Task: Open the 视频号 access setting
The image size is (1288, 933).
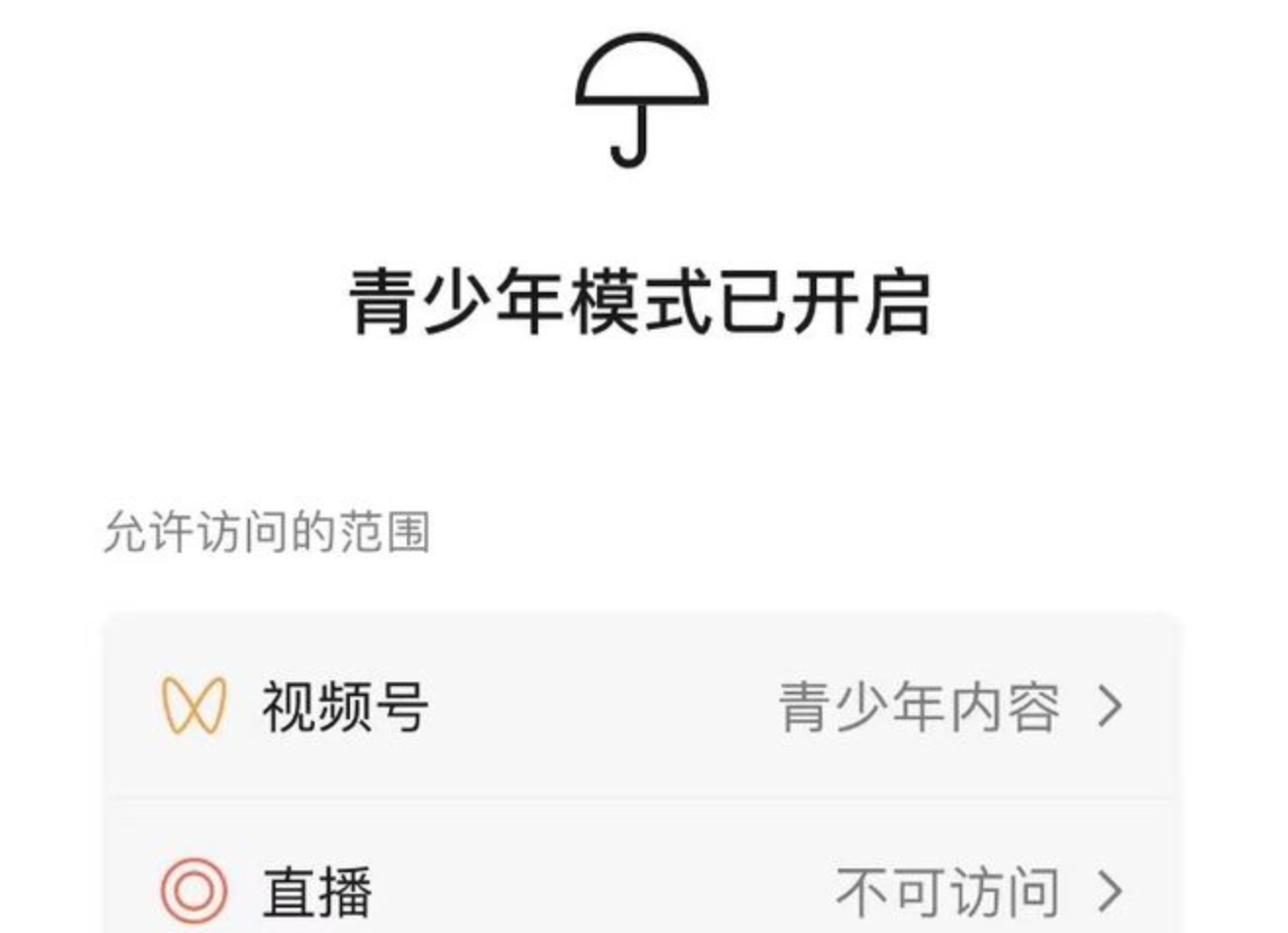Action: tap(642, 706)
